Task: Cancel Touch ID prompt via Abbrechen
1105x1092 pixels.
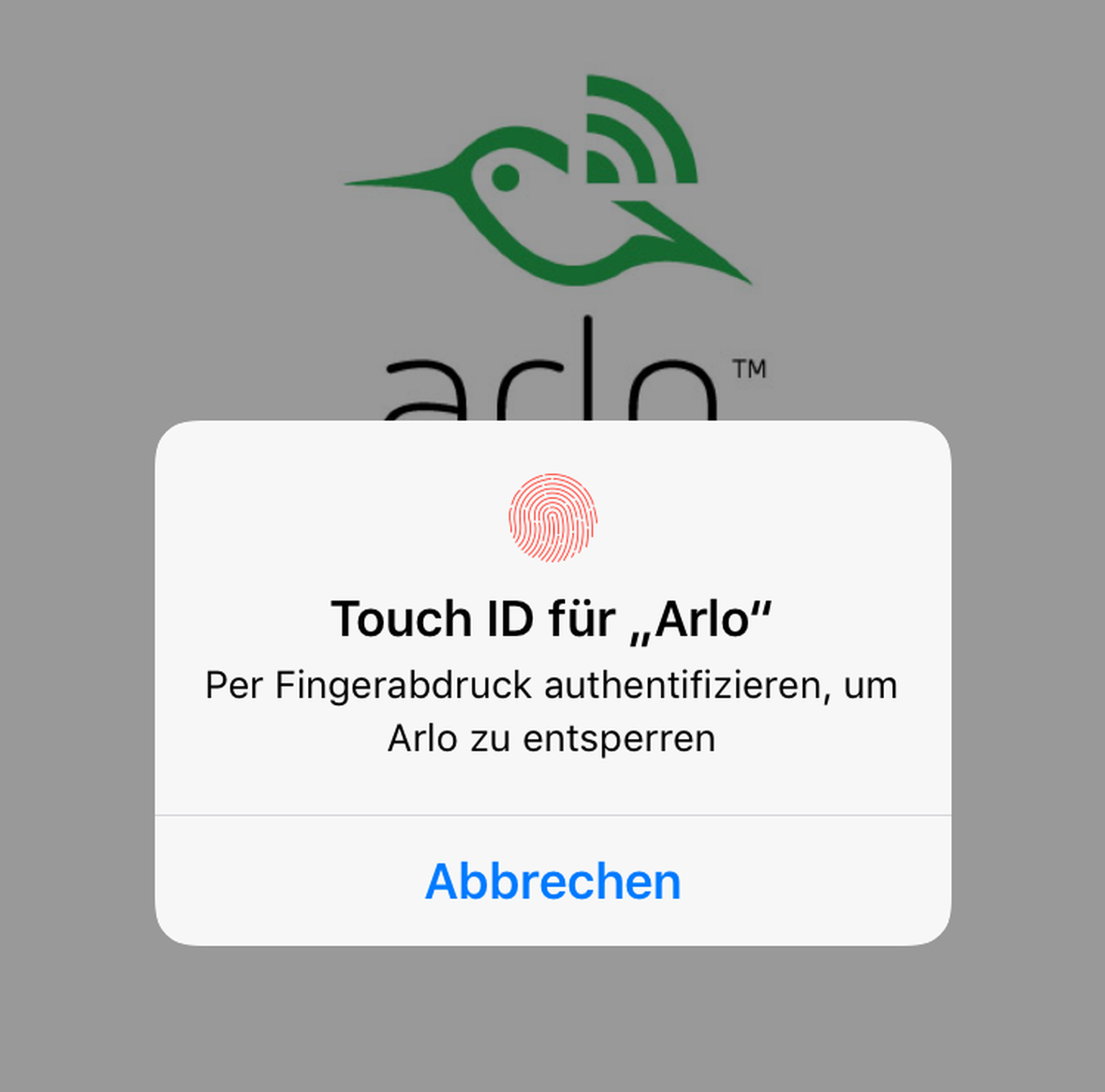Action: (x=552, y=881)
